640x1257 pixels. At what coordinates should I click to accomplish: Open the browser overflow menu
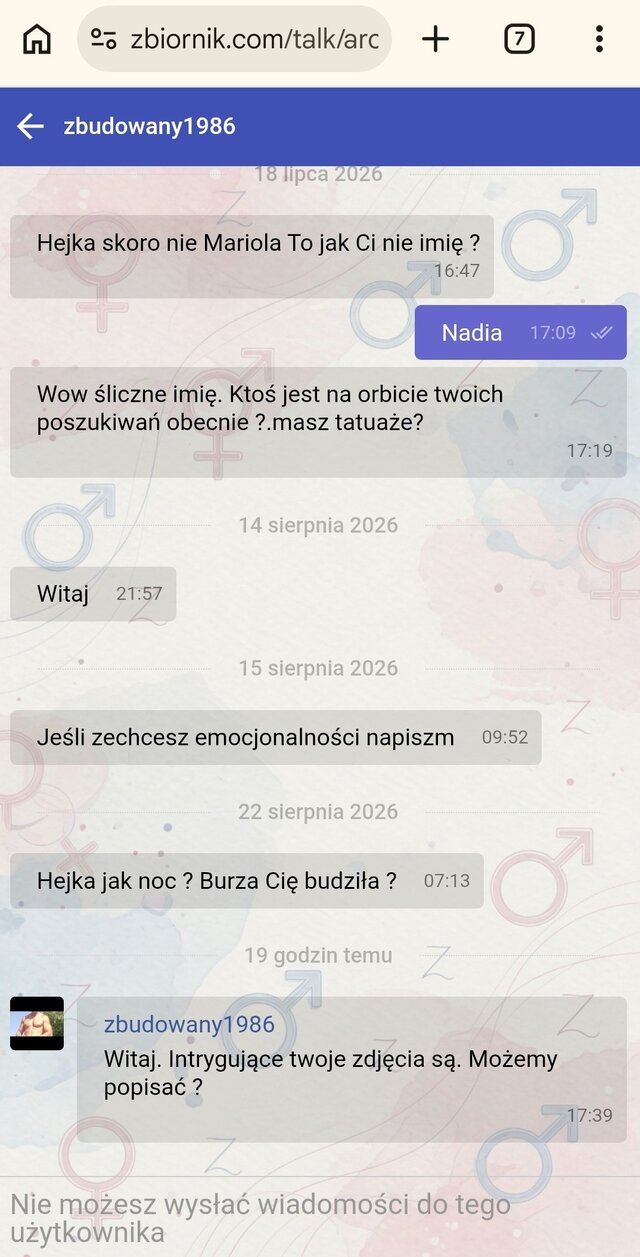point(599,39)
